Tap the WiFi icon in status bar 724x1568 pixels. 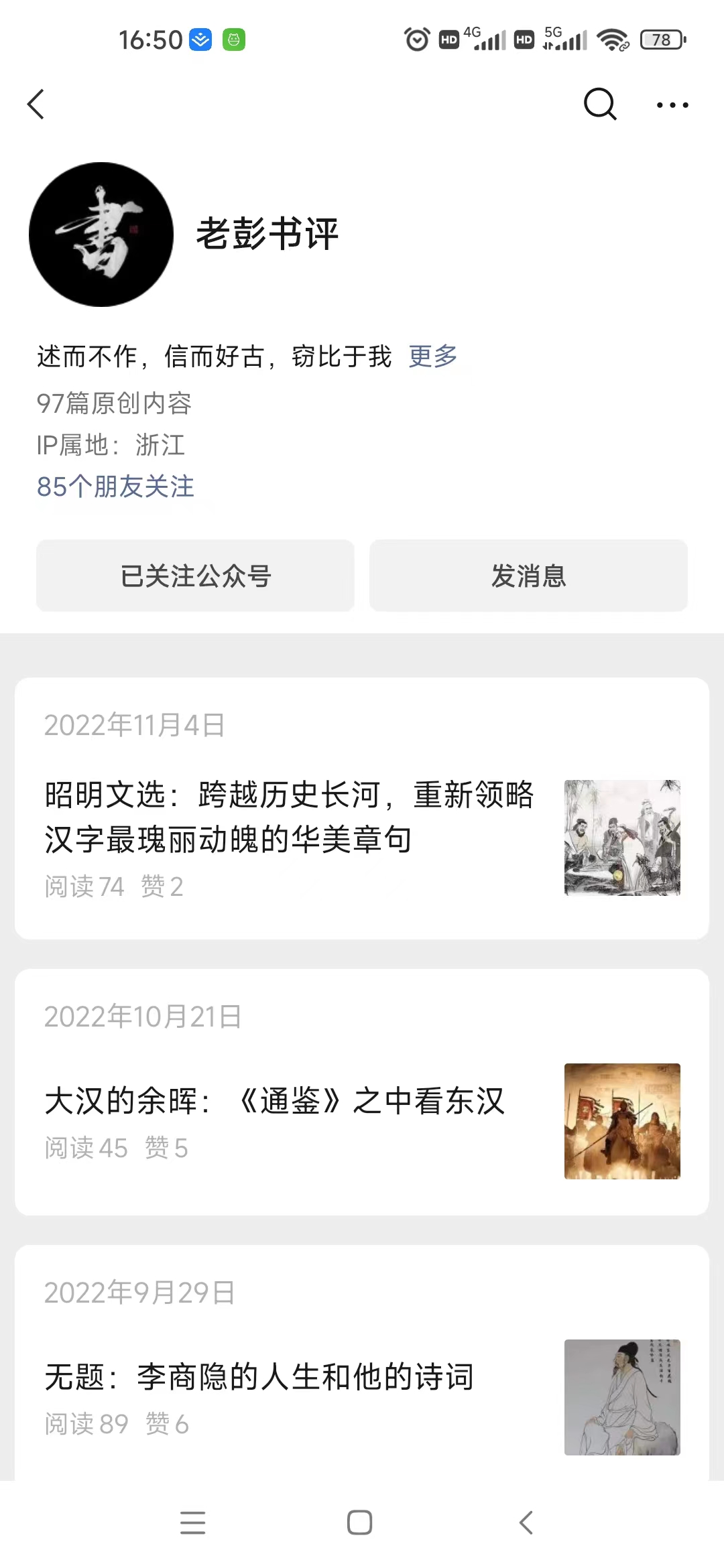[x=611, y=40]
